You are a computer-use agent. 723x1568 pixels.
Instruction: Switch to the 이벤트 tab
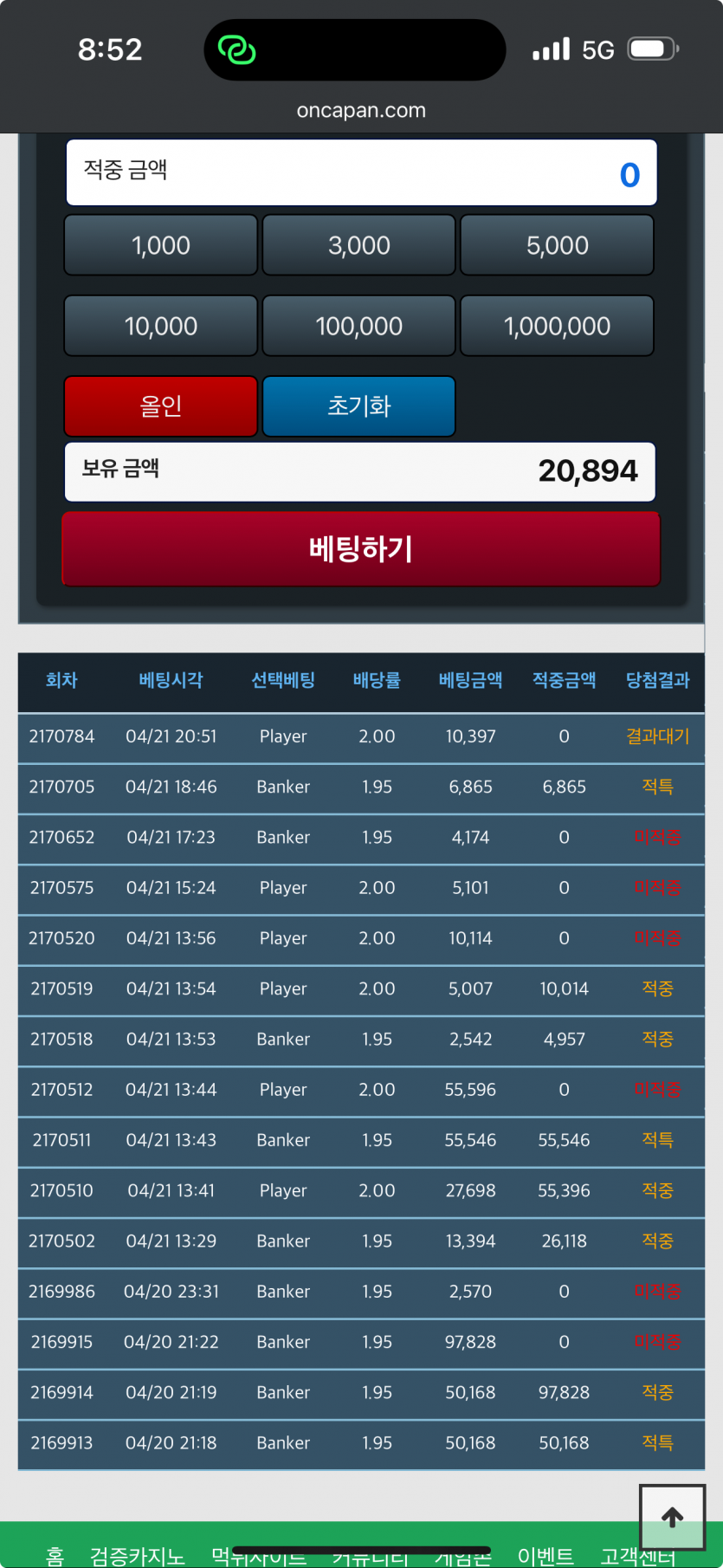[x=545, y=1557]
